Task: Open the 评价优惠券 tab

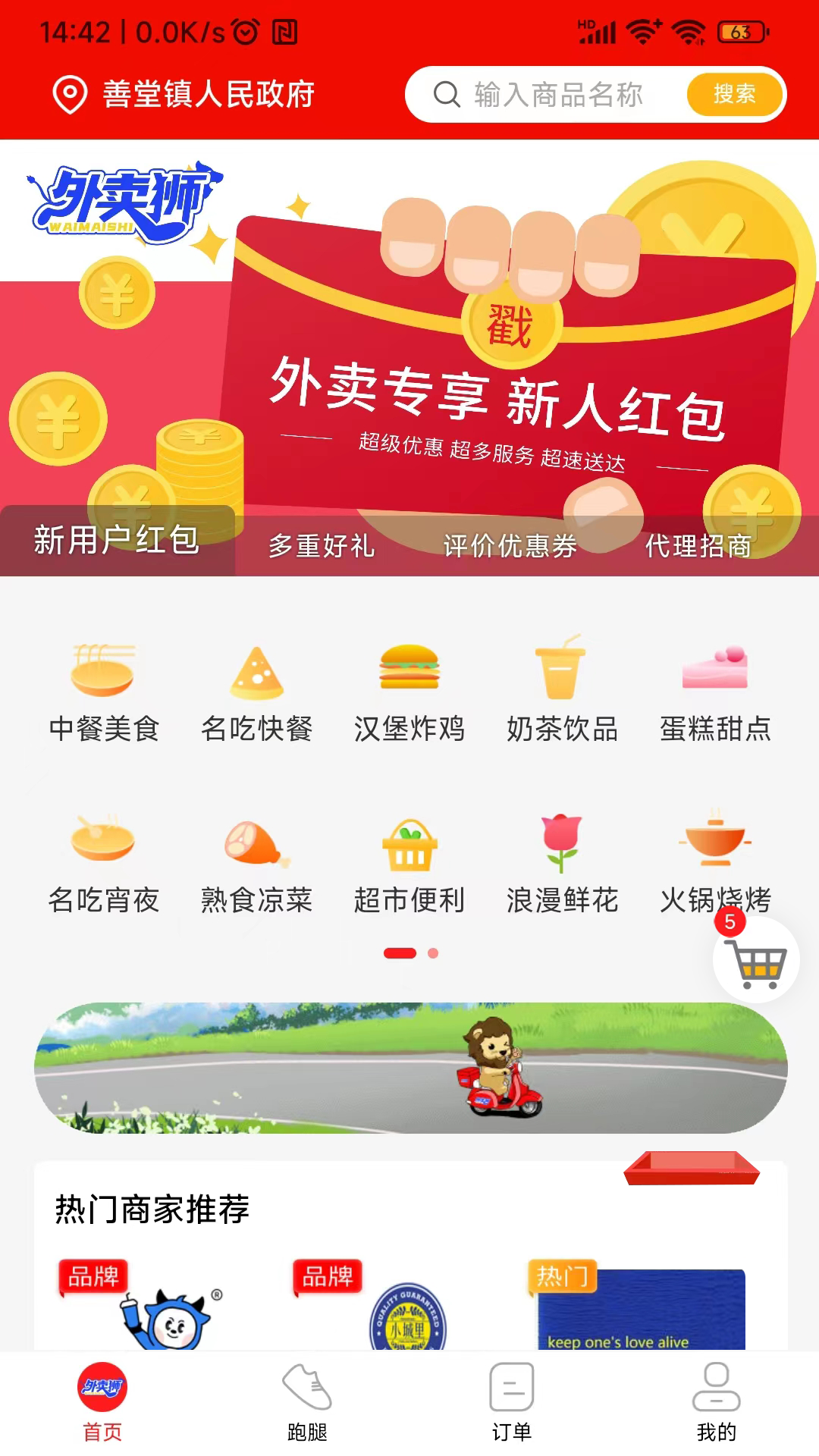Action: pyautogui.click(x=510, y=544)
